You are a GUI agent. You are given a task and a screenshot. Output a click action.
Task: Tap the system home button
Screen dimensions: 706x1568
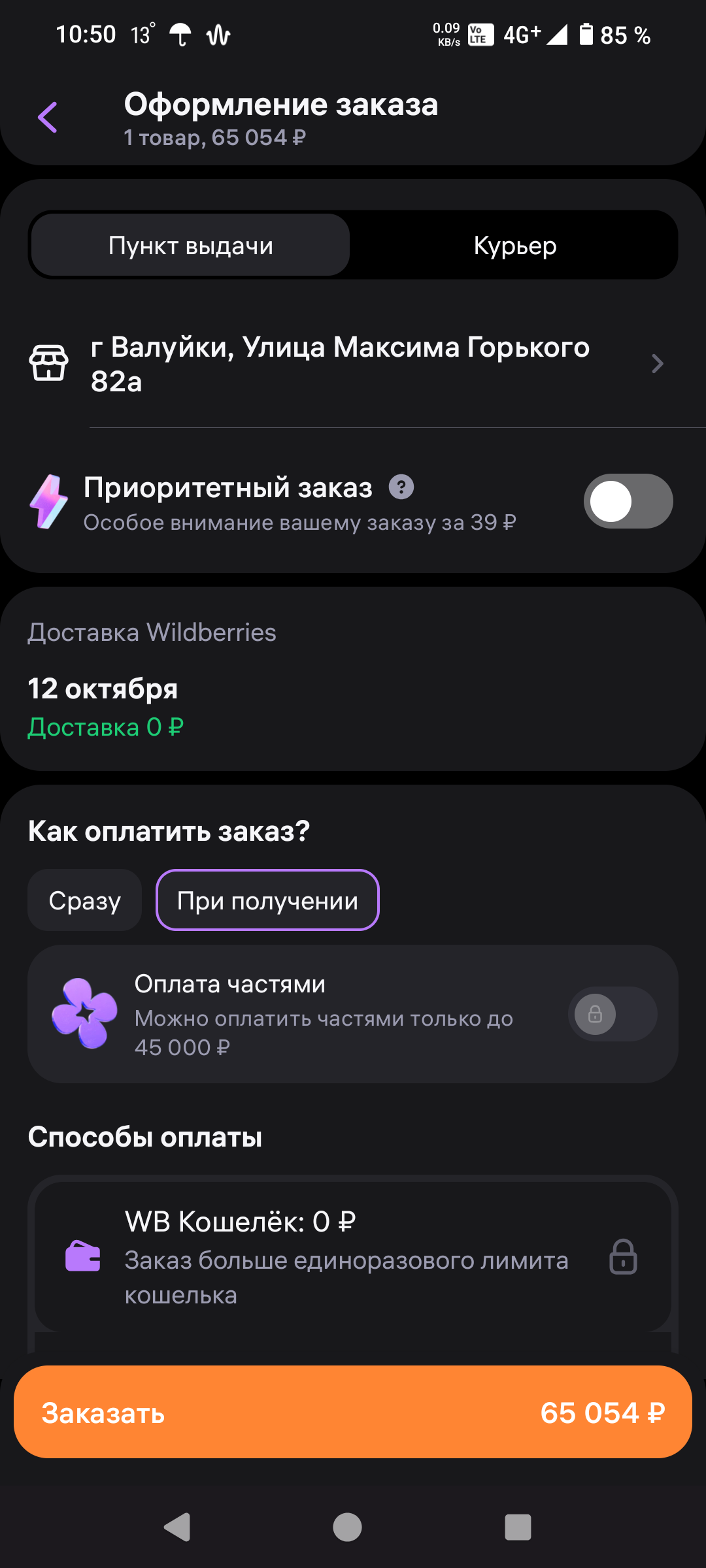click(347, 1527)
